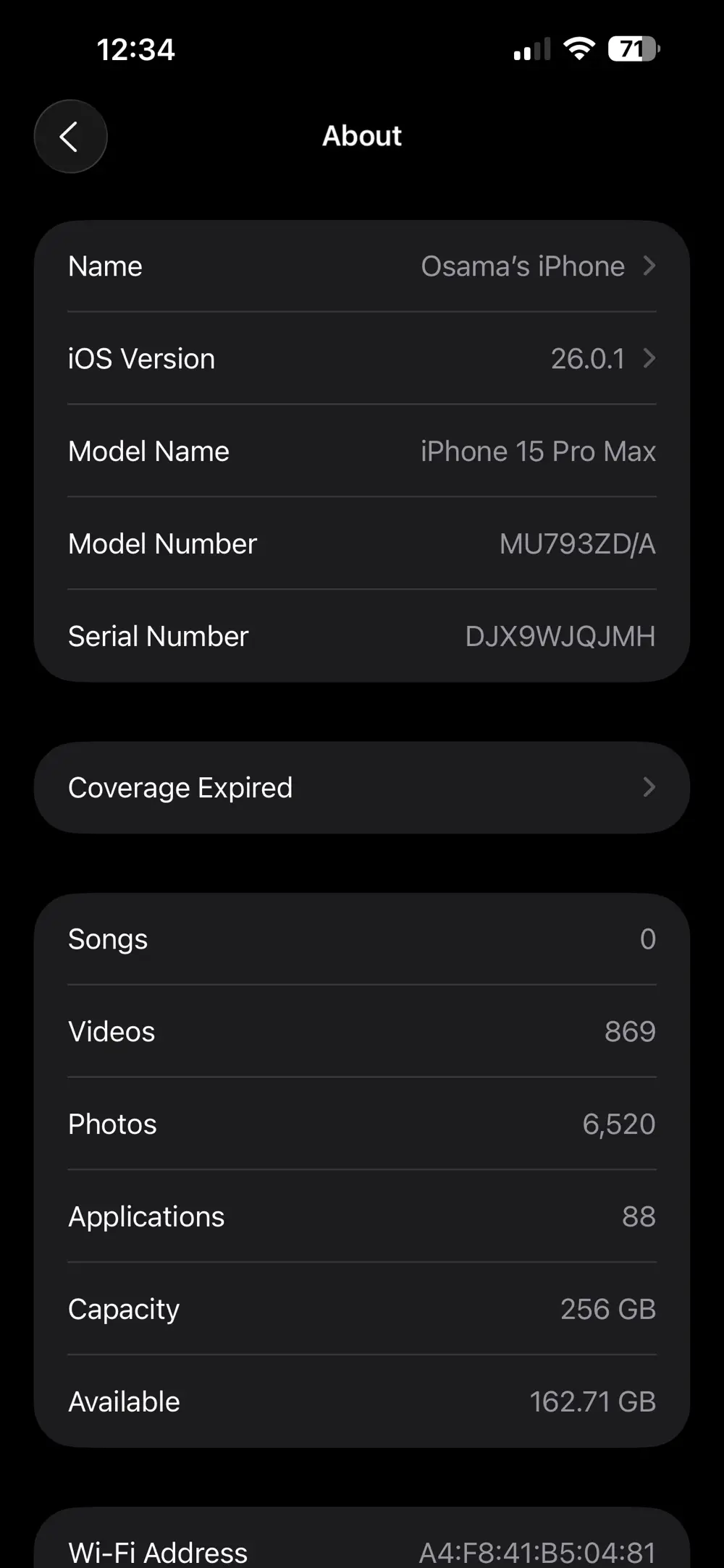Go back from the About screen
This screenshot has width=724, height=1568.
70,136
